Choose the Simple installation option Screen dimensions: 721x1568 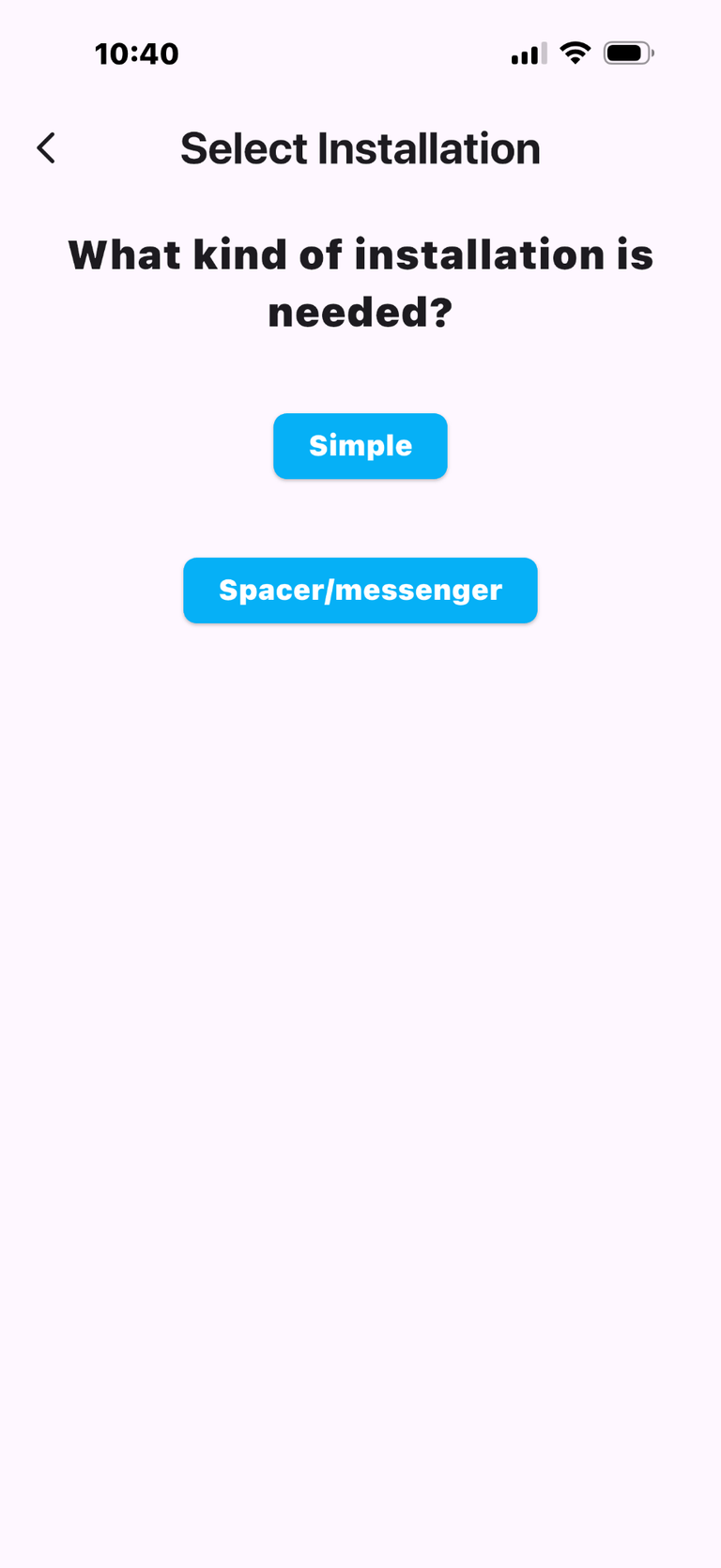pyautogui.click(x=360, y=446)
